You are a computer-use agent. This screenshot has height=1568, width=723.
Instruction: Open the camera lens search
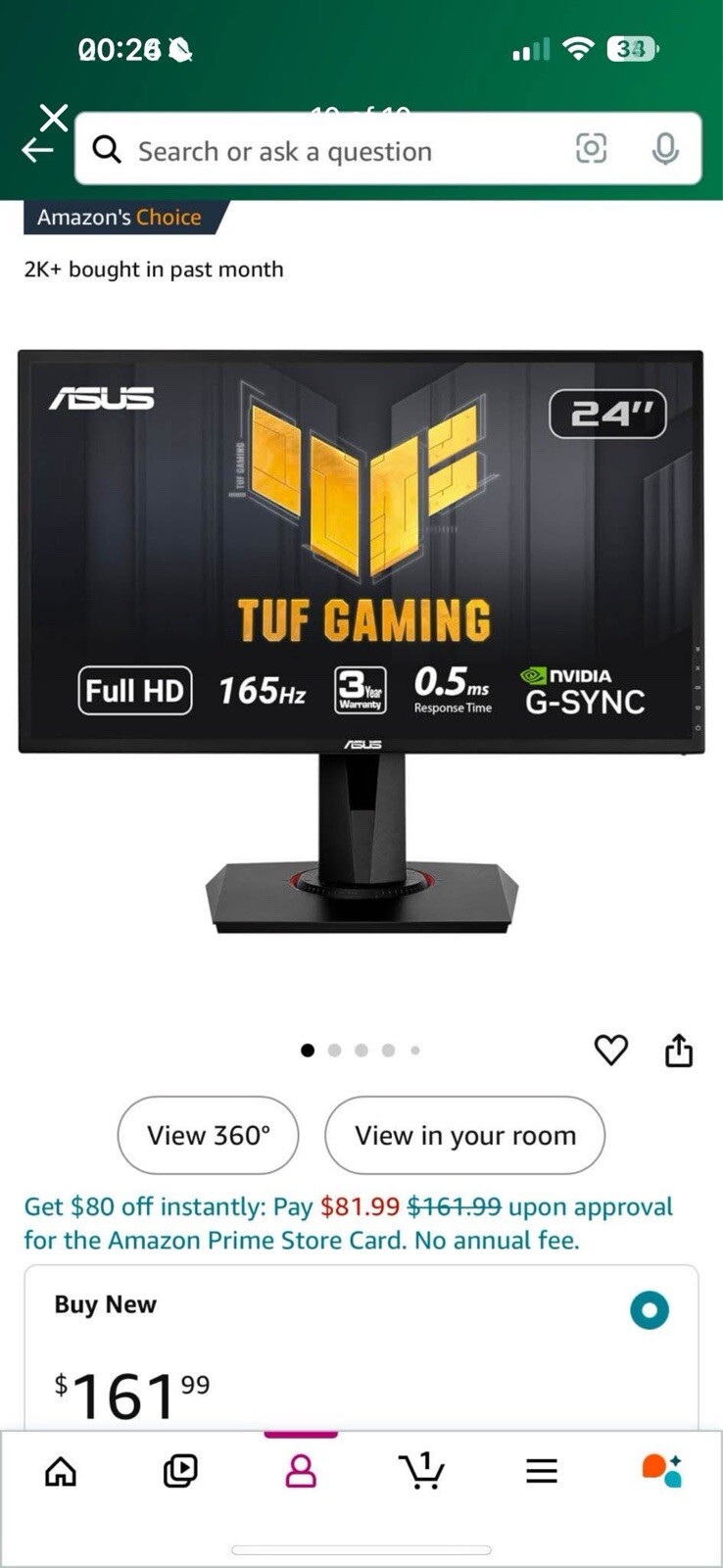click(x=591, y=149)
